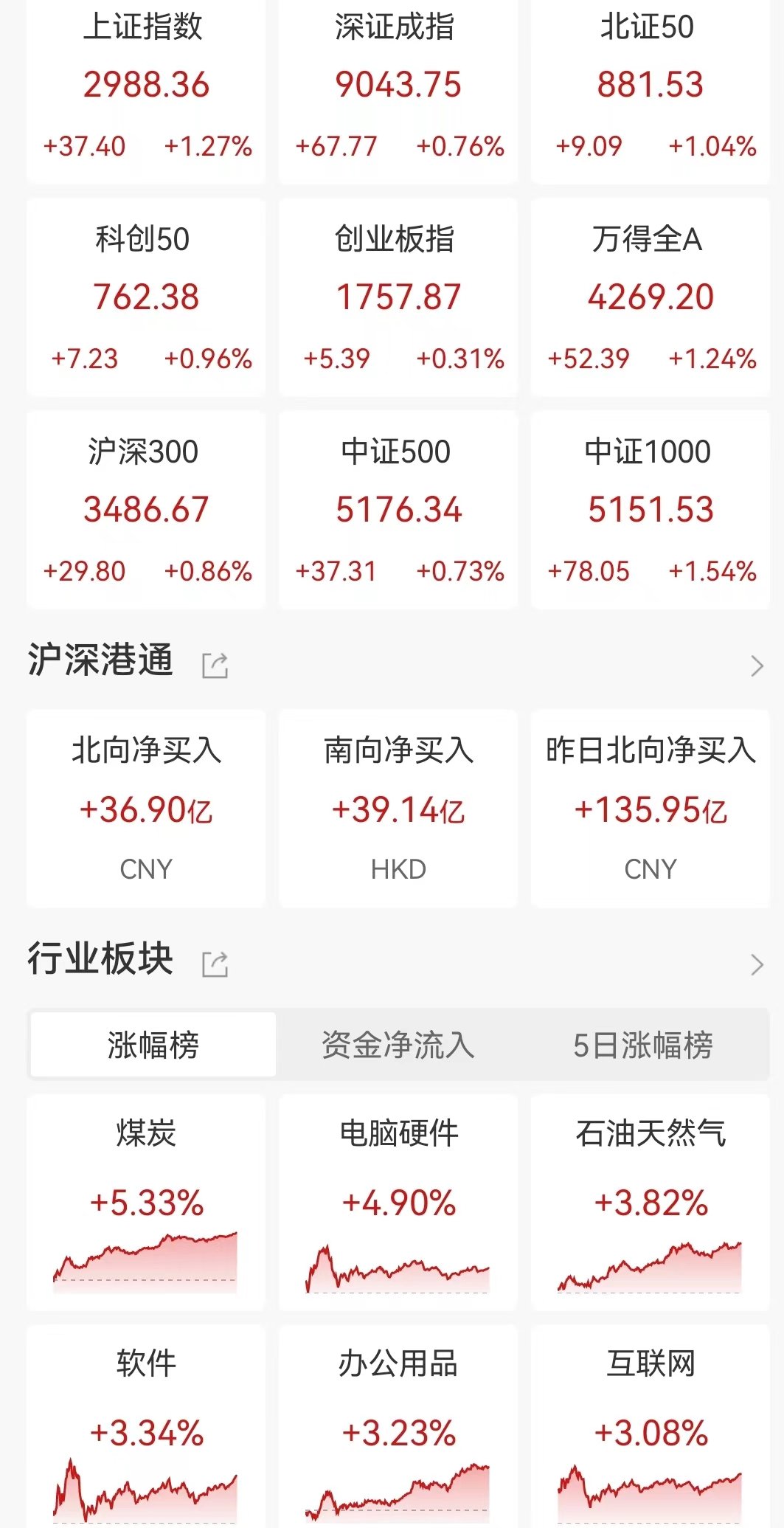This screenshot has width=784, height=1528.
Task: View 办公用品 sector details
Action: coord(398,1427)
